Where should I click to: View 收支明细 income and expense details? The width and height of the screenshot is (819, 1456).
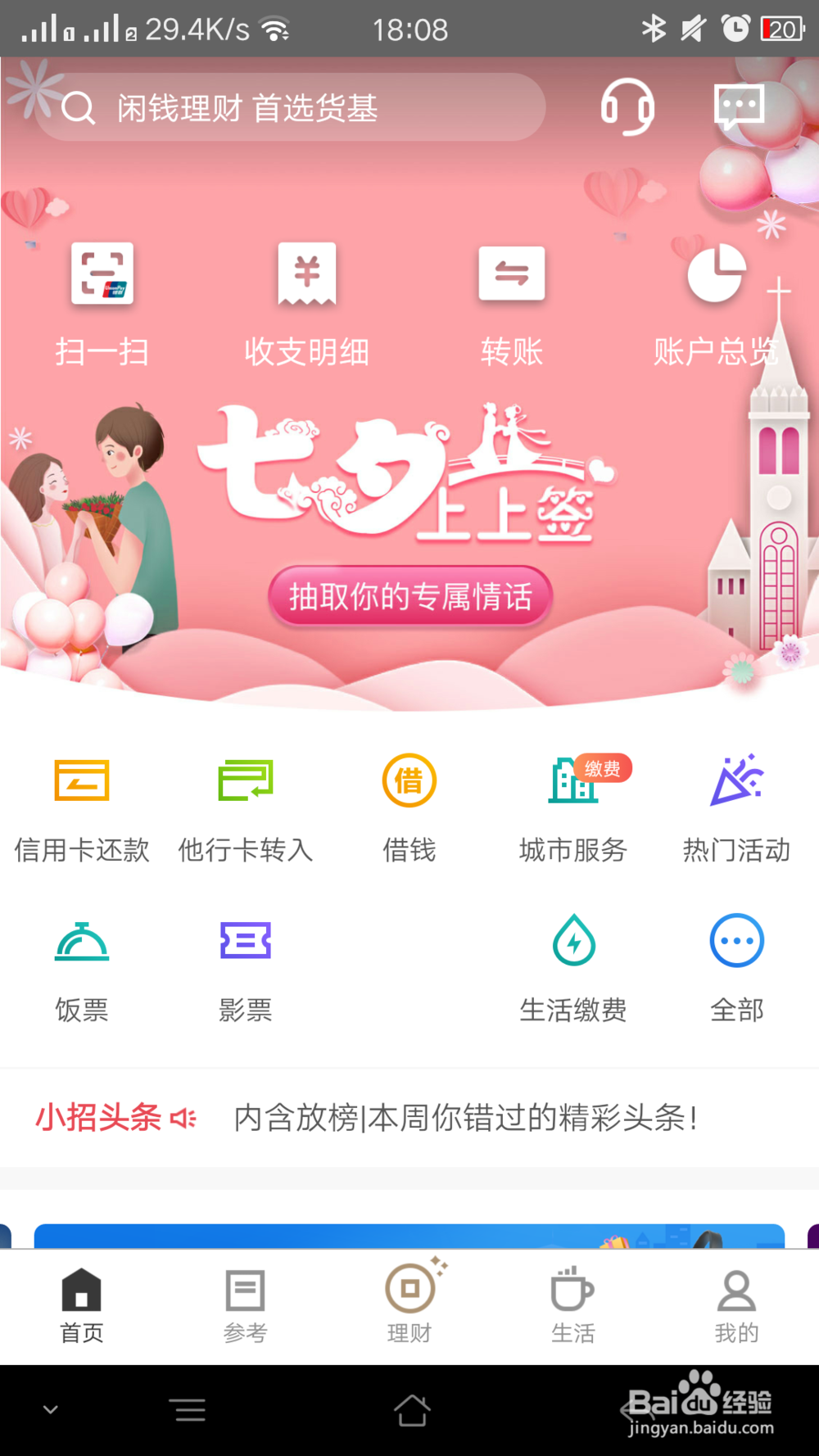[306, 303]
